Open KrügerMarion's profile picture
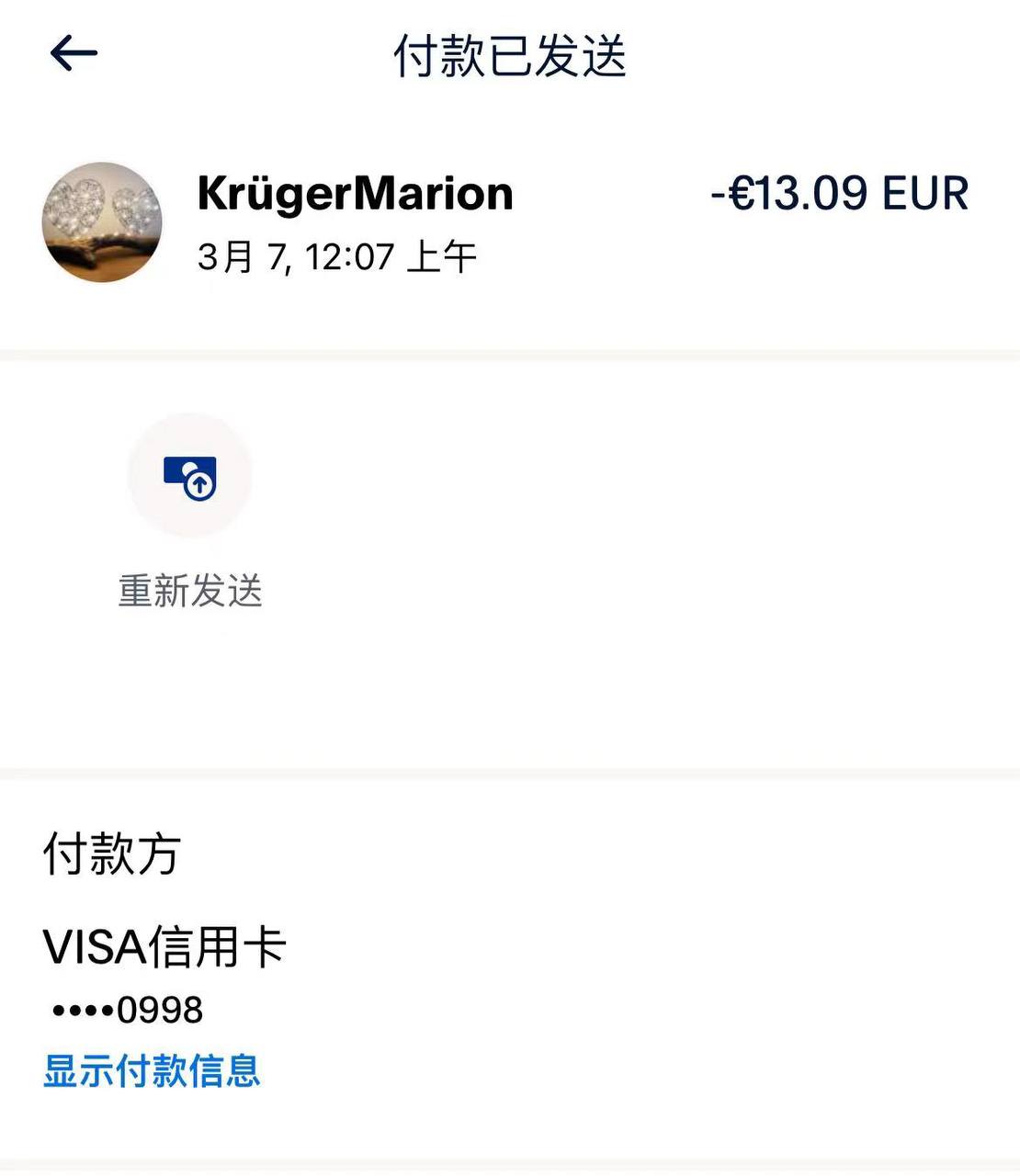 coord(102,222)
